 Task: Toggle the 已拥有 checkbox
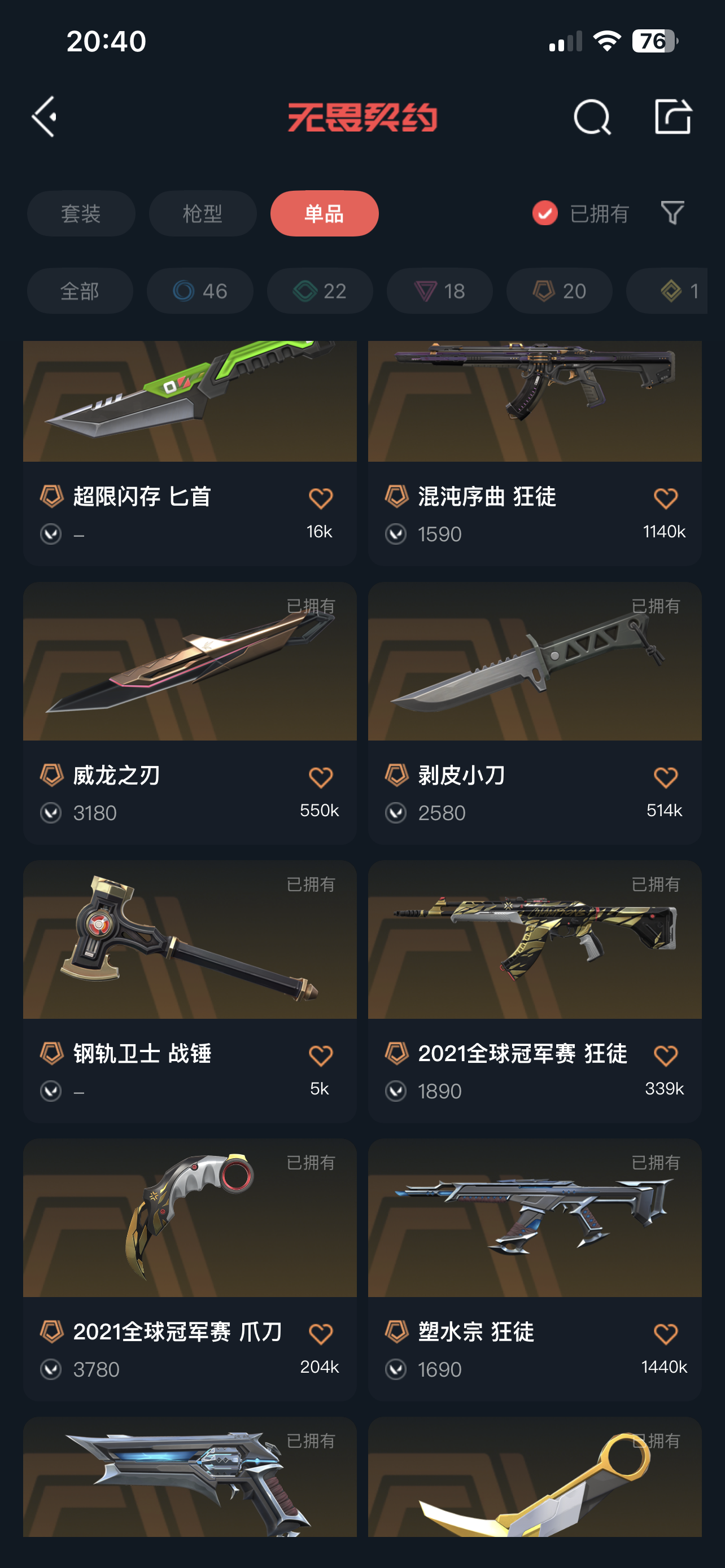click(x=545, y=214)
